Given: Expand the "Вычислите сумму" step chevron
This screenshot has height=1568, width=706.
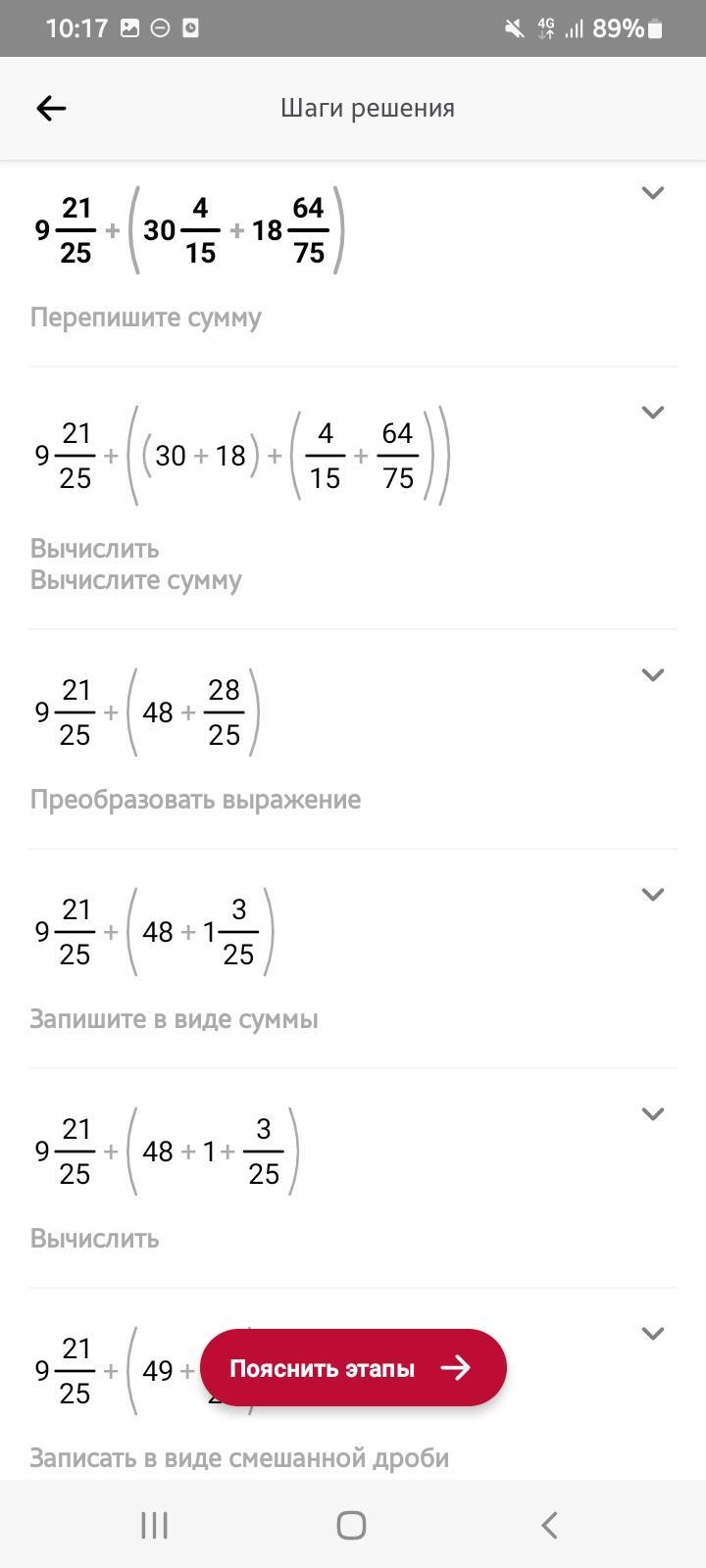Looking at the screenshot, I should click(653, 413).
